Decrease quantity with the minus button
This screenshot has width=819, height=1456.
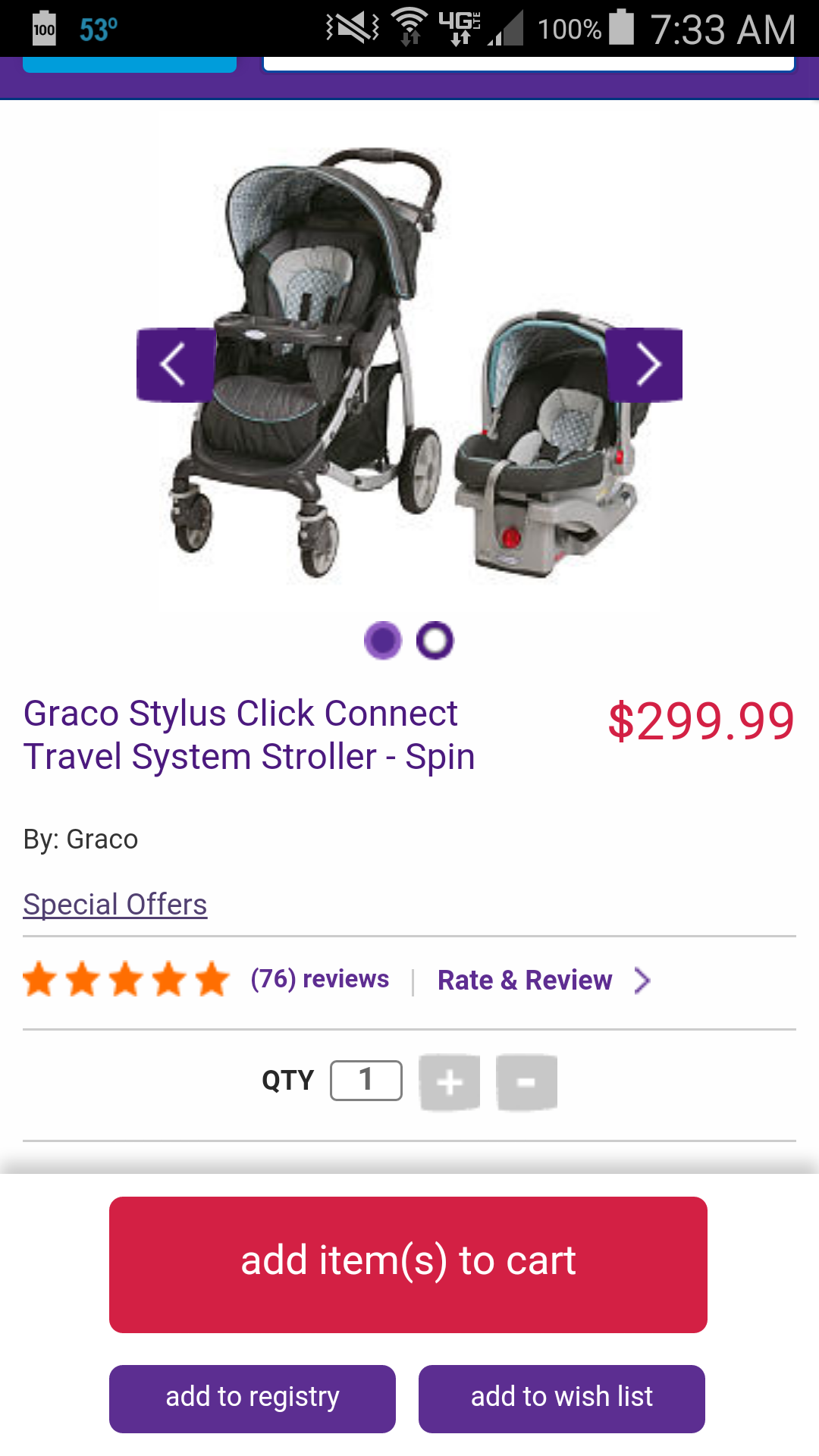[526, 1082]
